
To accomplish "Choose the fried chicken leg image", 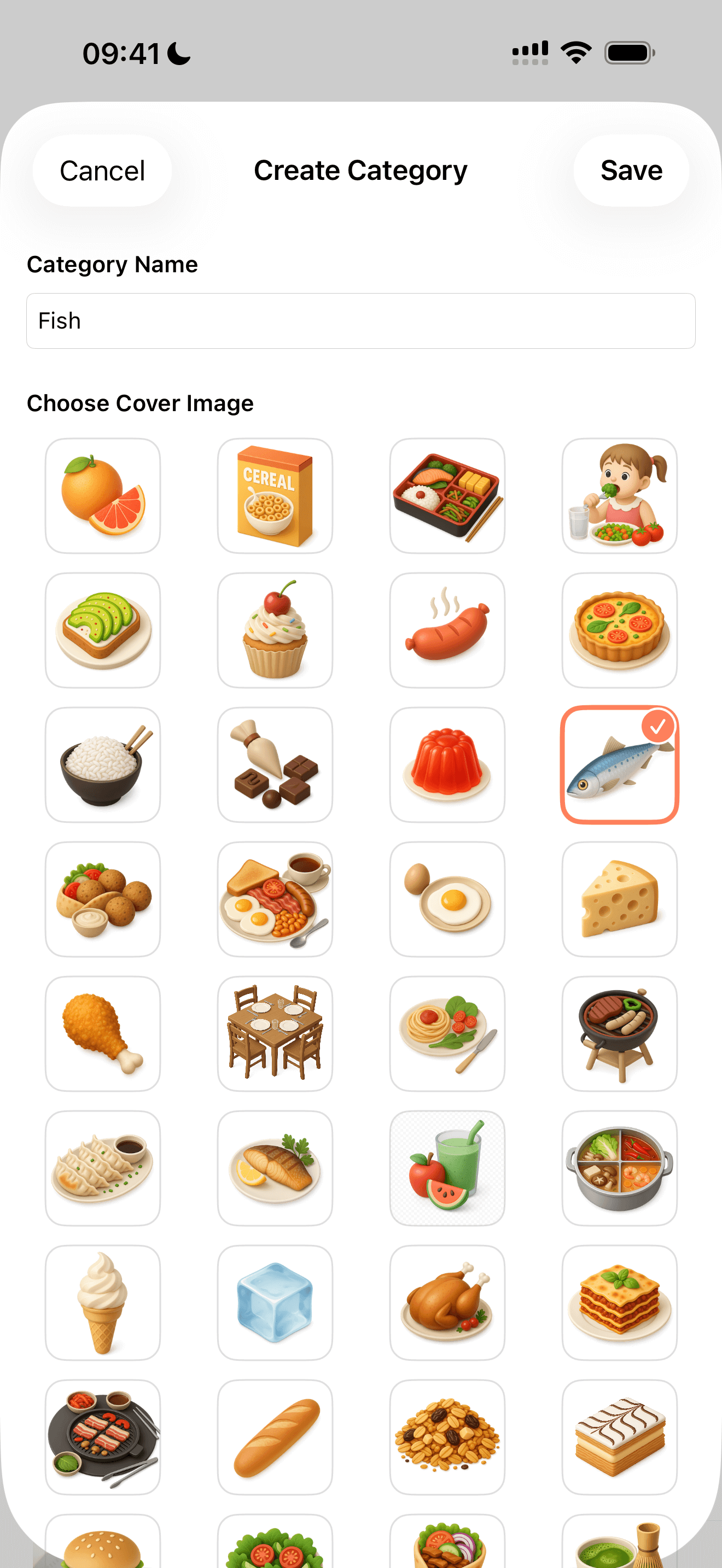I will click(102, 1032).
